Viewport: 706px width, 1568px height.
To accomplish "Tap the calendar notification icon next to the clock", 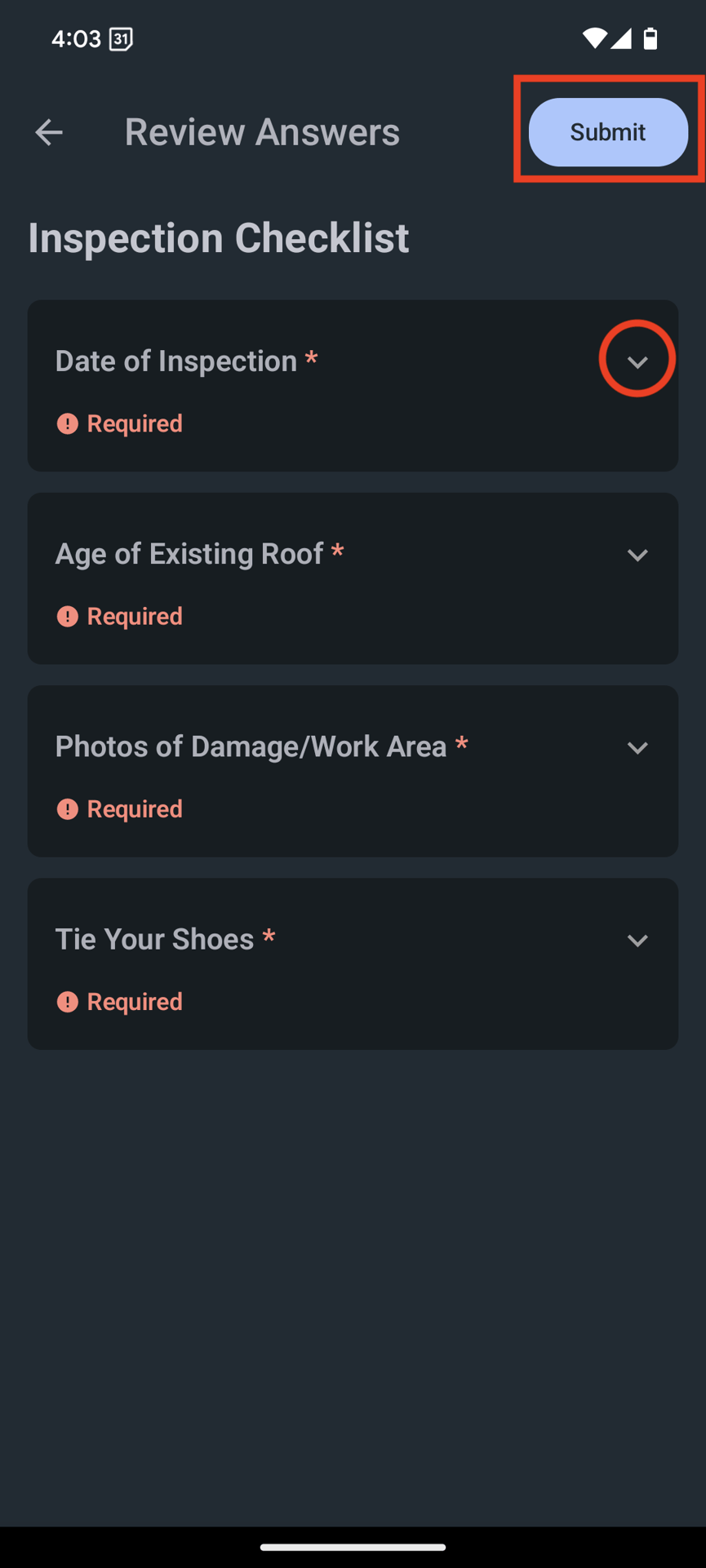I will (x=121, y=37).
